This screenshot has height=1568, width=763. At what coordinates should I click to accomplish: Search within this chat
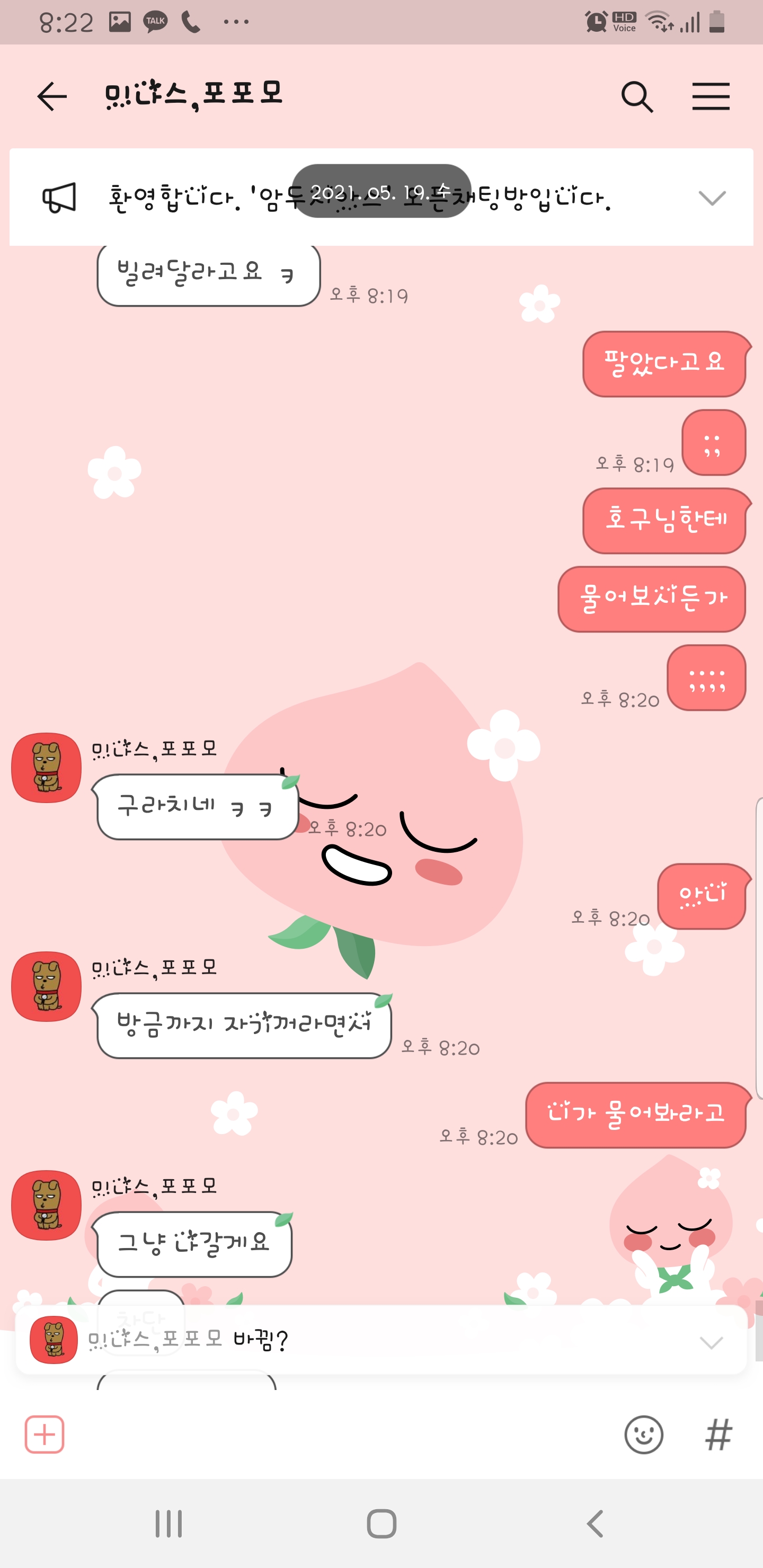point(637,97)
